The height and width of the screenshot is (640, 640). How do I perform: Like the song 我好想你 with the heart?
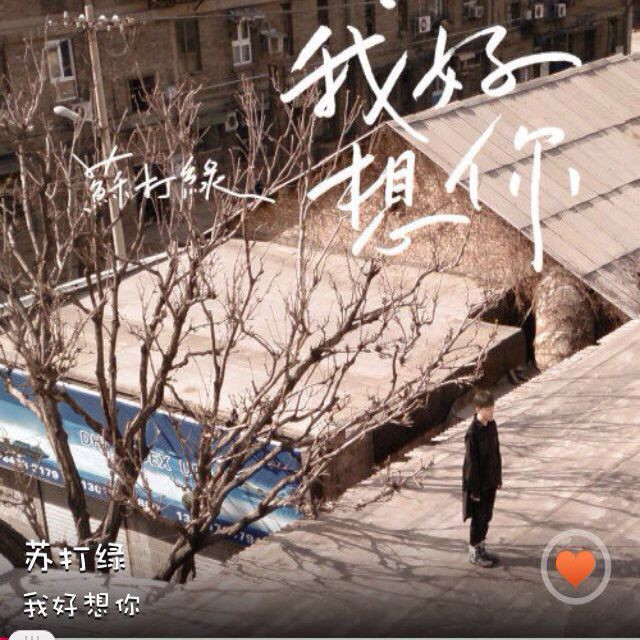(x=575, y=568)
